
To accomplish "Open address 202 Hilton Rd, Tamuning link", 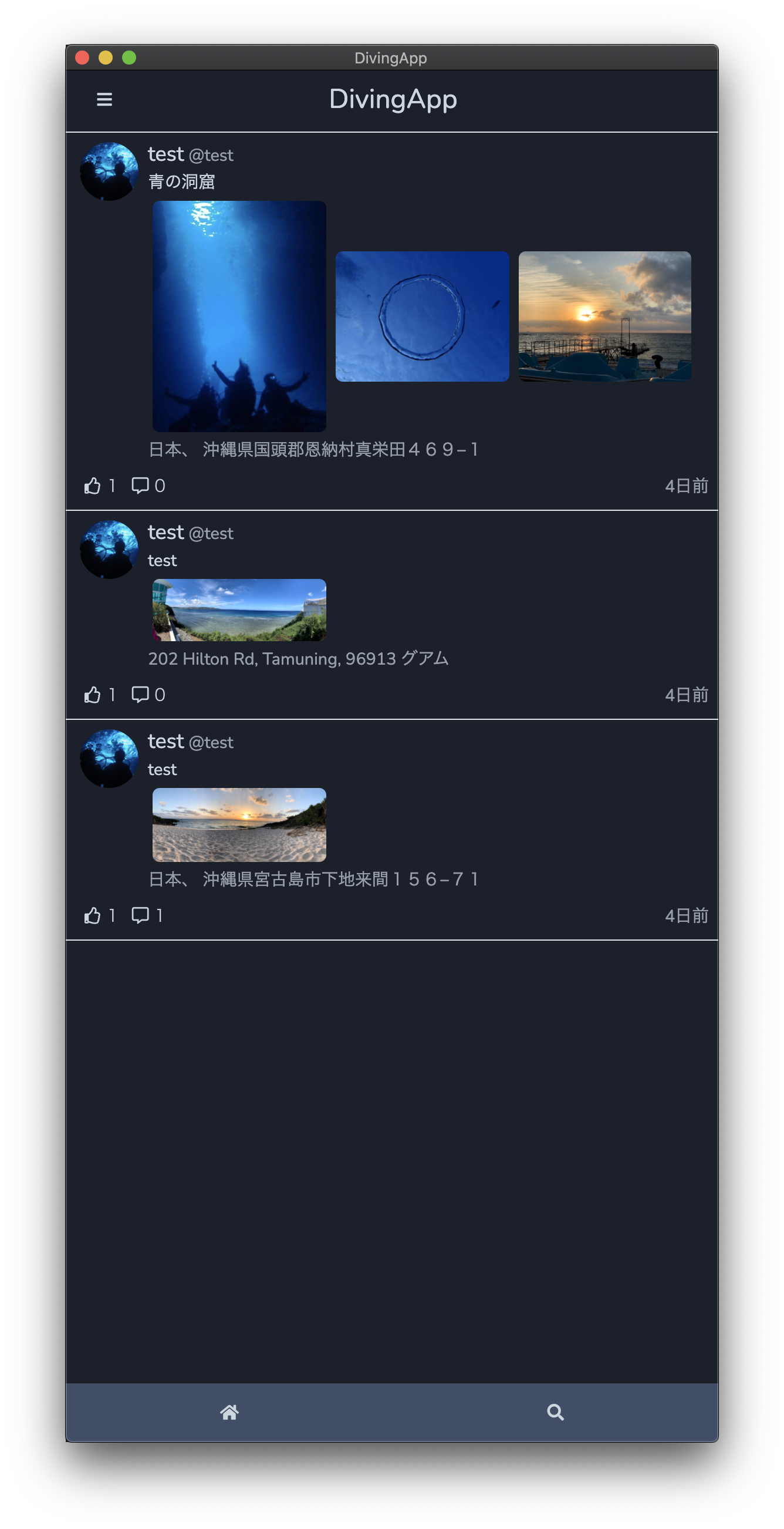I will [298, 658].
